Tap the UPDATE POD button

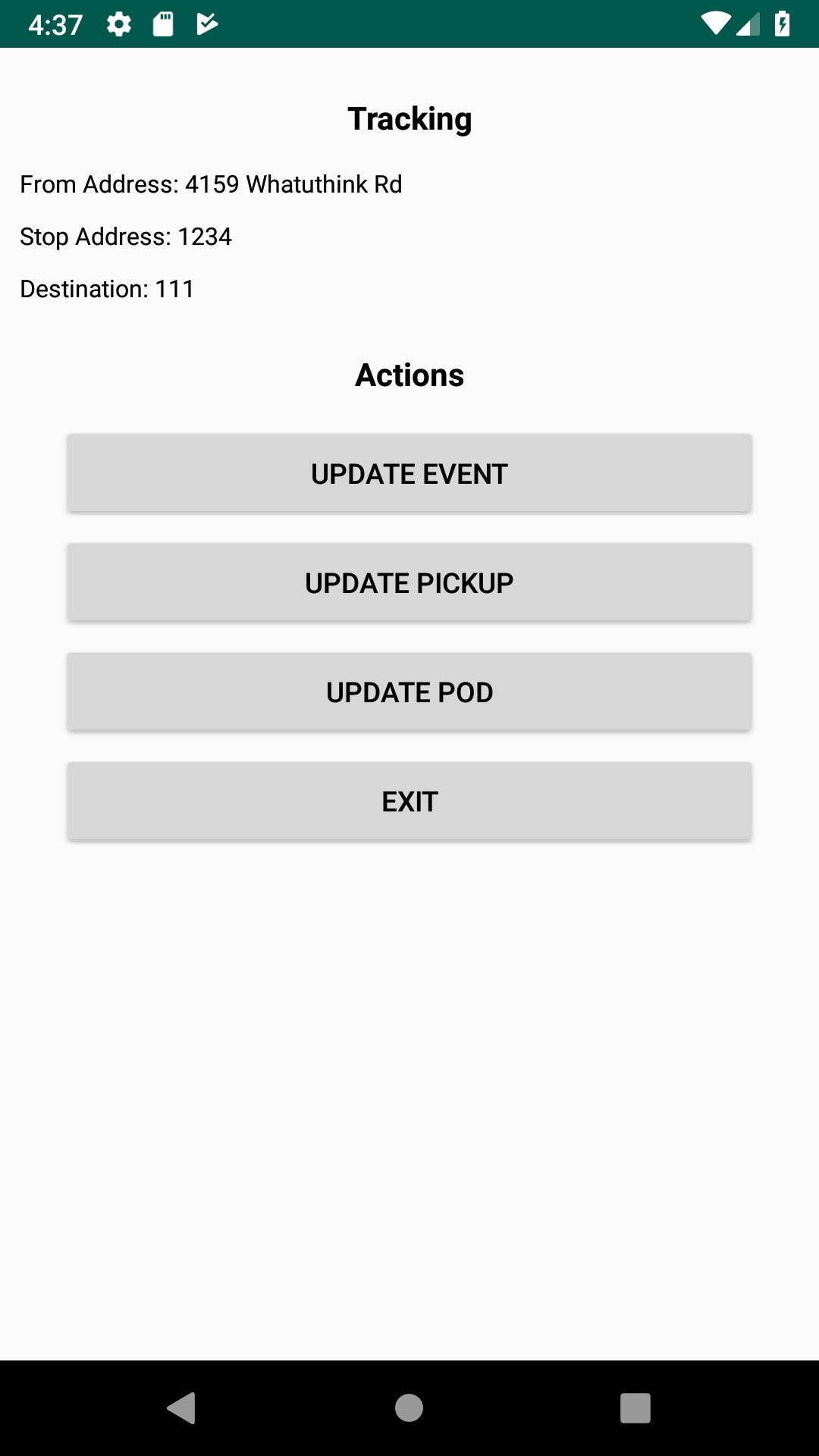[x=409, y=691]
